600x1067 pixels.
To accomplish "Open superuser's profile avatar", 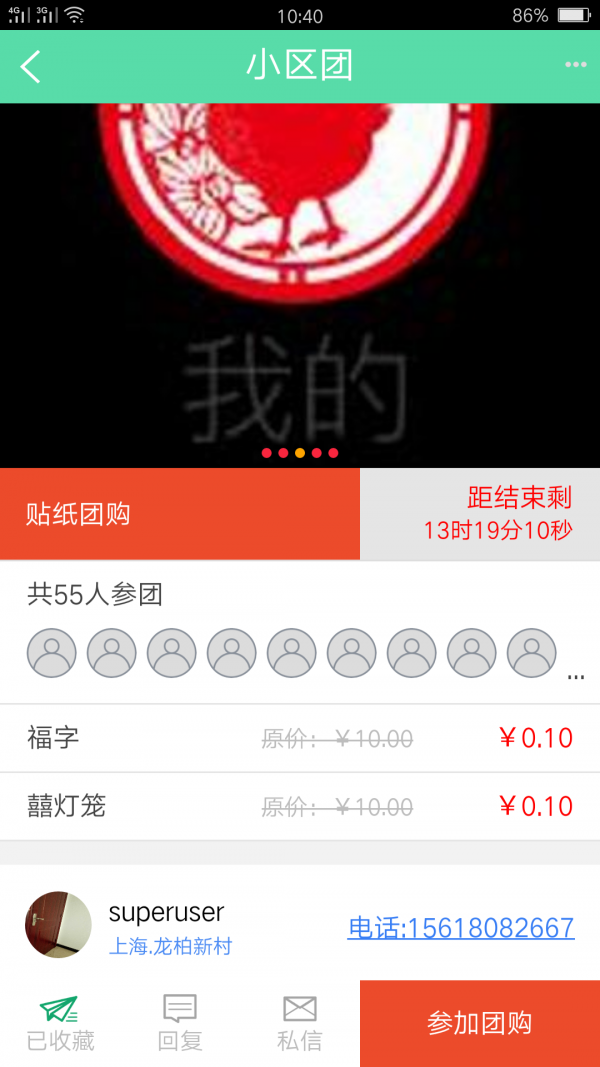I will coord(58,925).
